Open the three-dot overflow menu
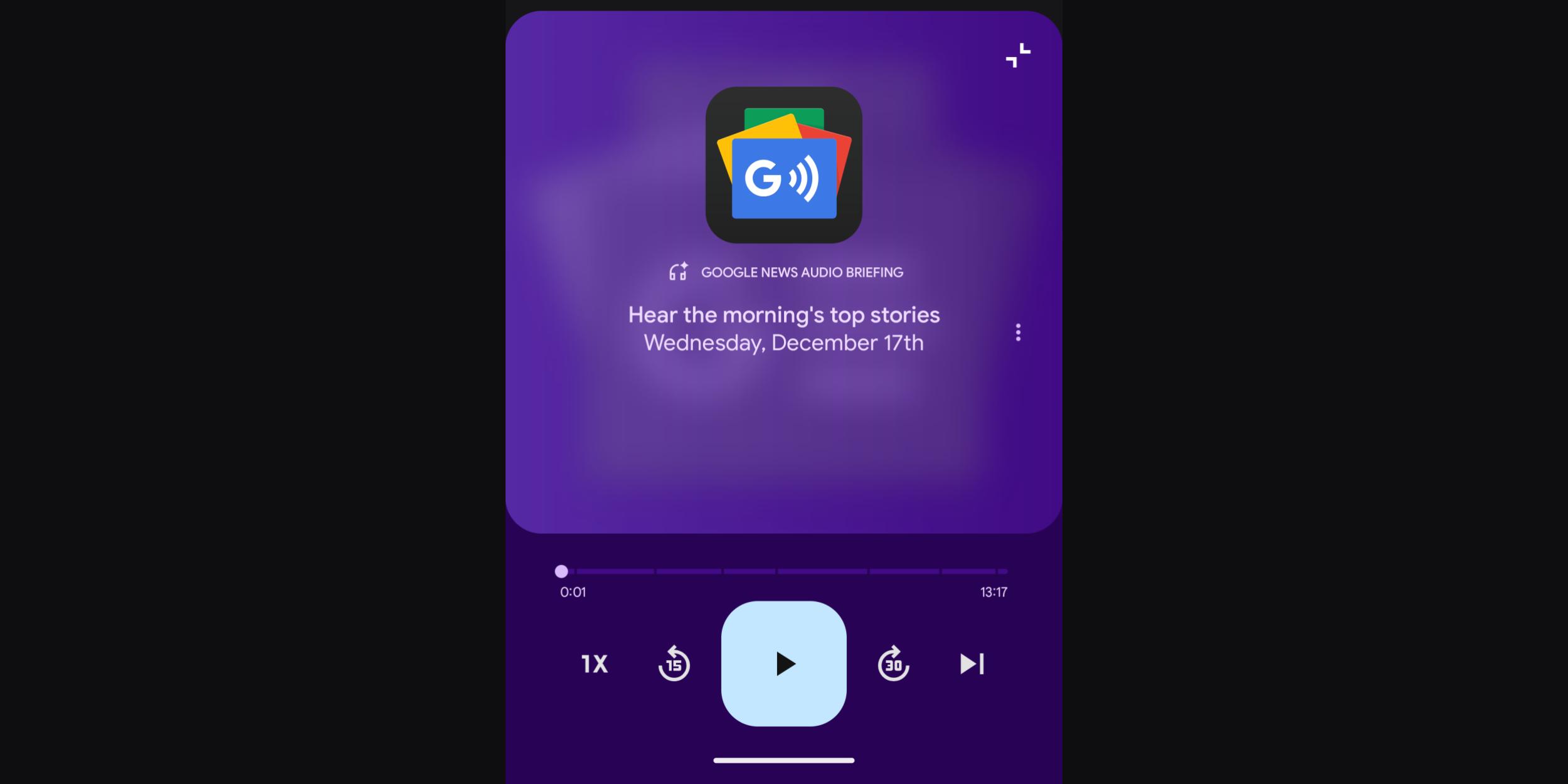 coord(1017,332)
